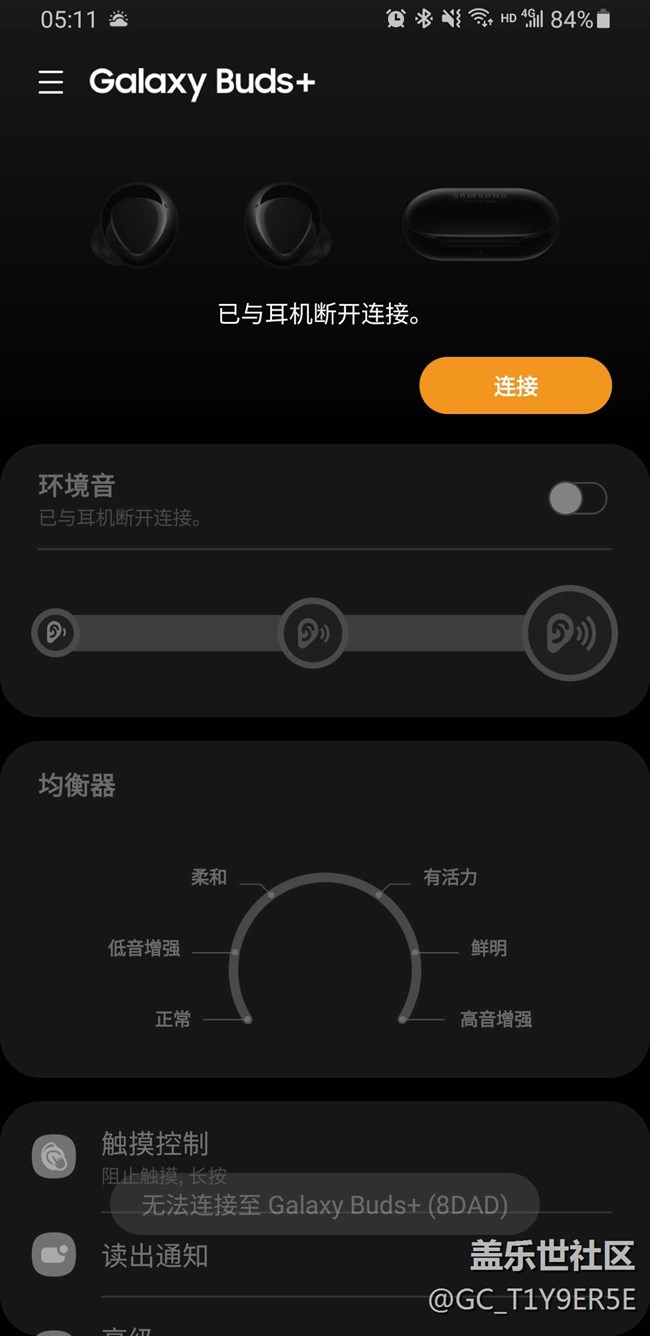650x1336 pixels.
Task: Set the equalizer to 正常
Action: point(247,1019)
